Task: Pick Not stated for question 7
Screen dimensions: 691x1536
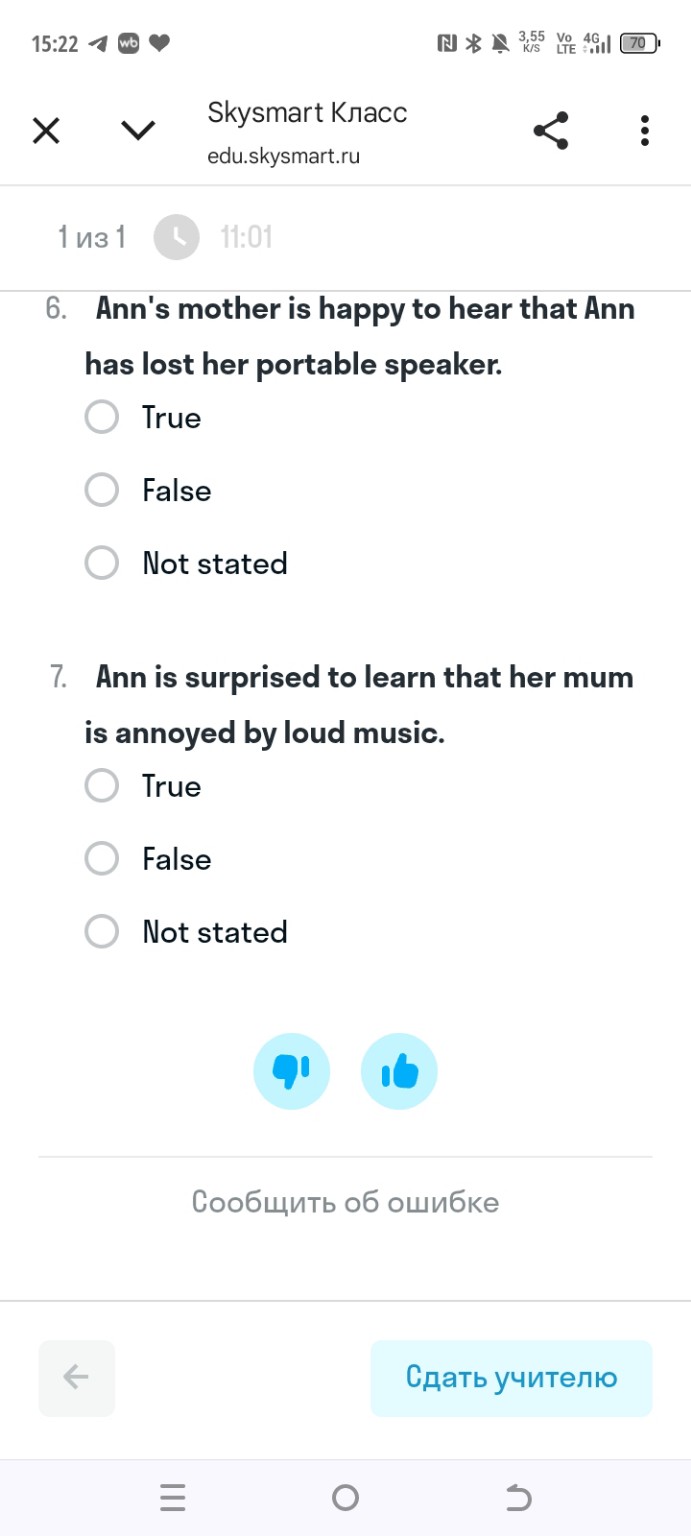Action: click(102, 932)
